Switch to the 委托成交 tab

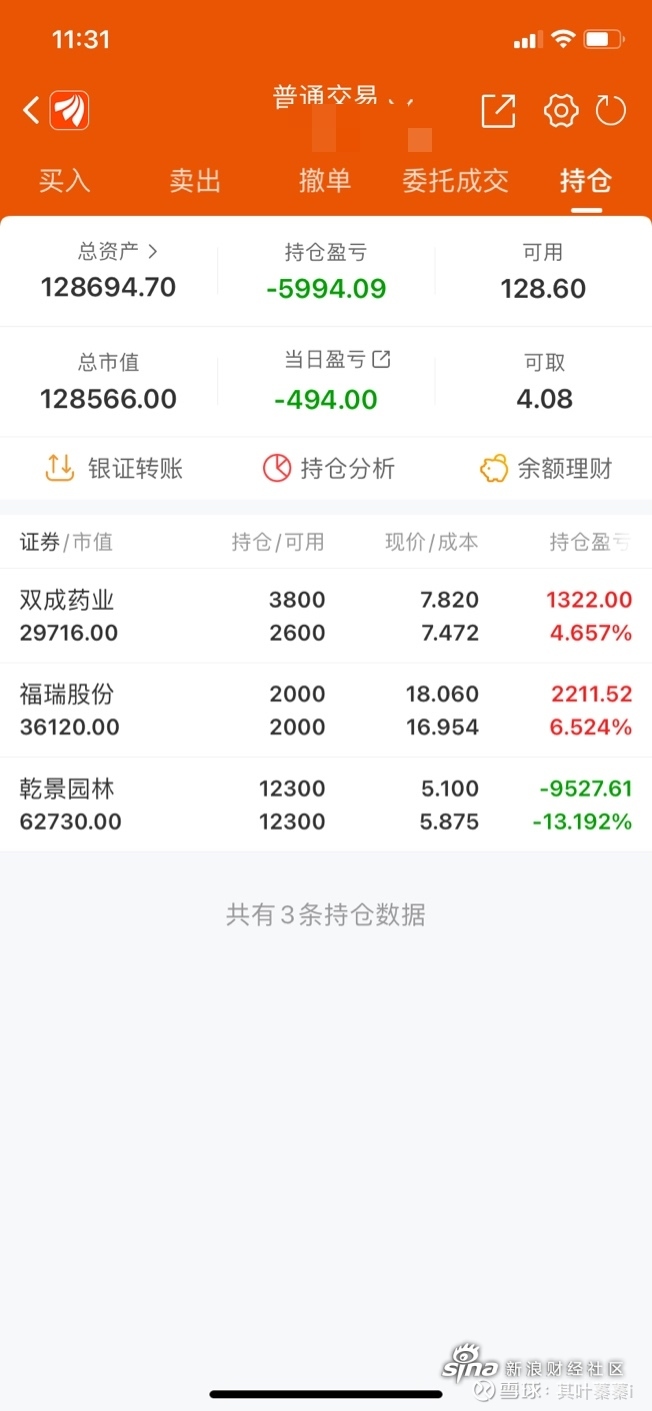455,181
